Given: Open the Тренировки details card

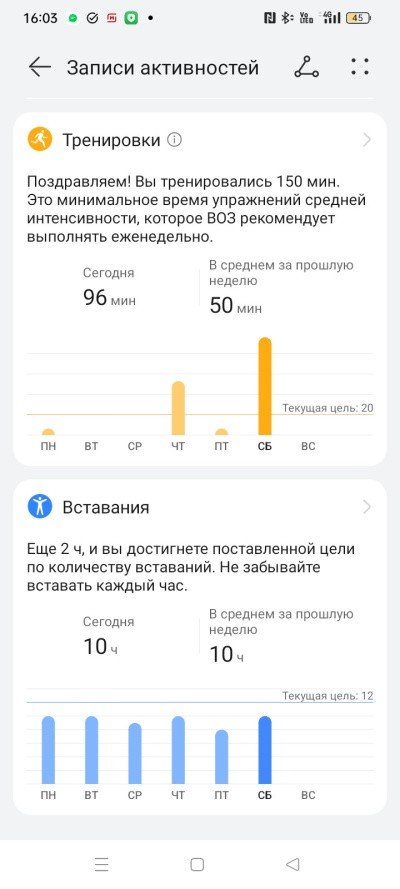Looking at the screenshot, I should tap(200, 289).
